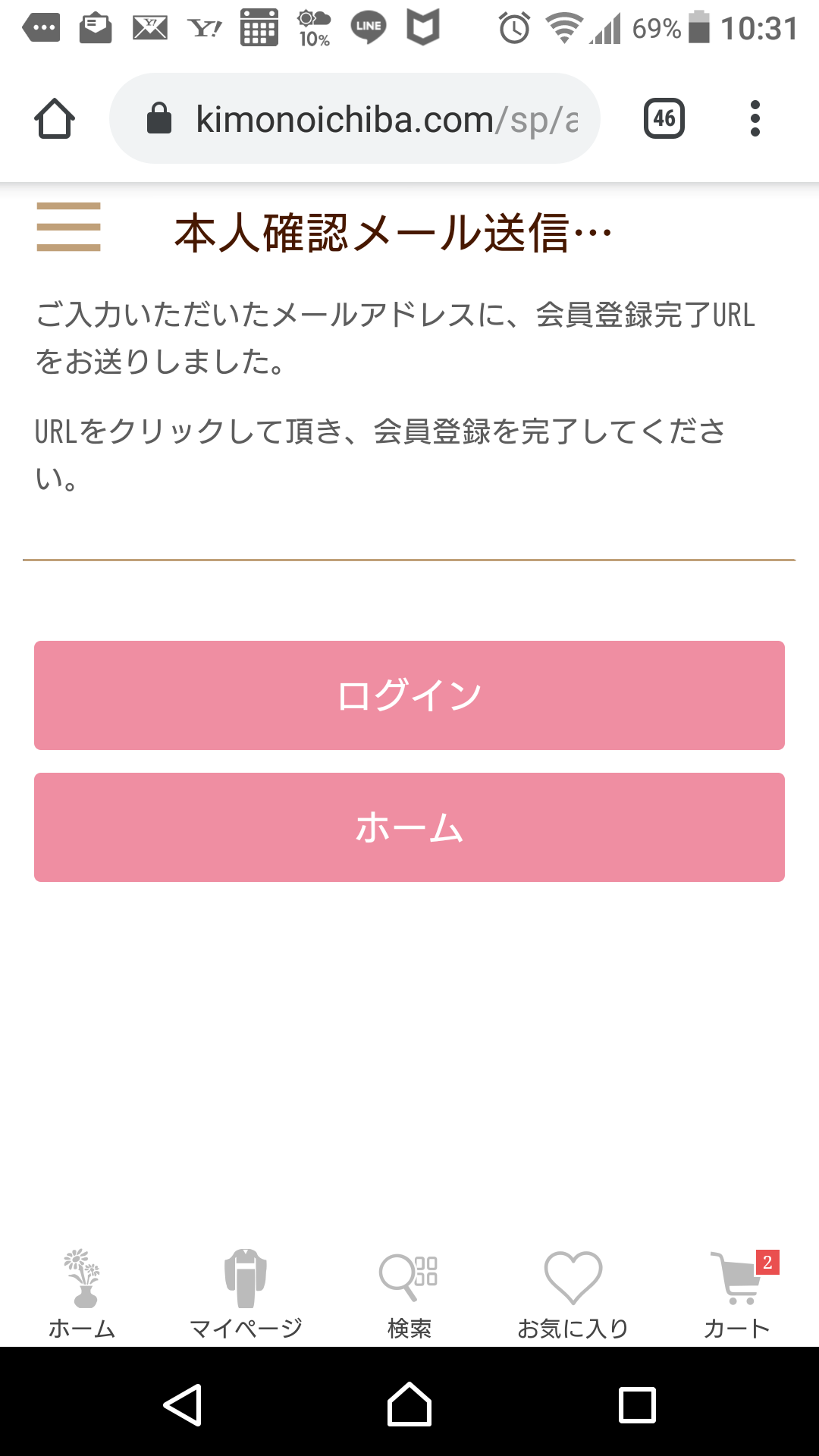Viewport: 819px width, 1456px height.
Task: Open the browser overflow menu
Action: 755,119
